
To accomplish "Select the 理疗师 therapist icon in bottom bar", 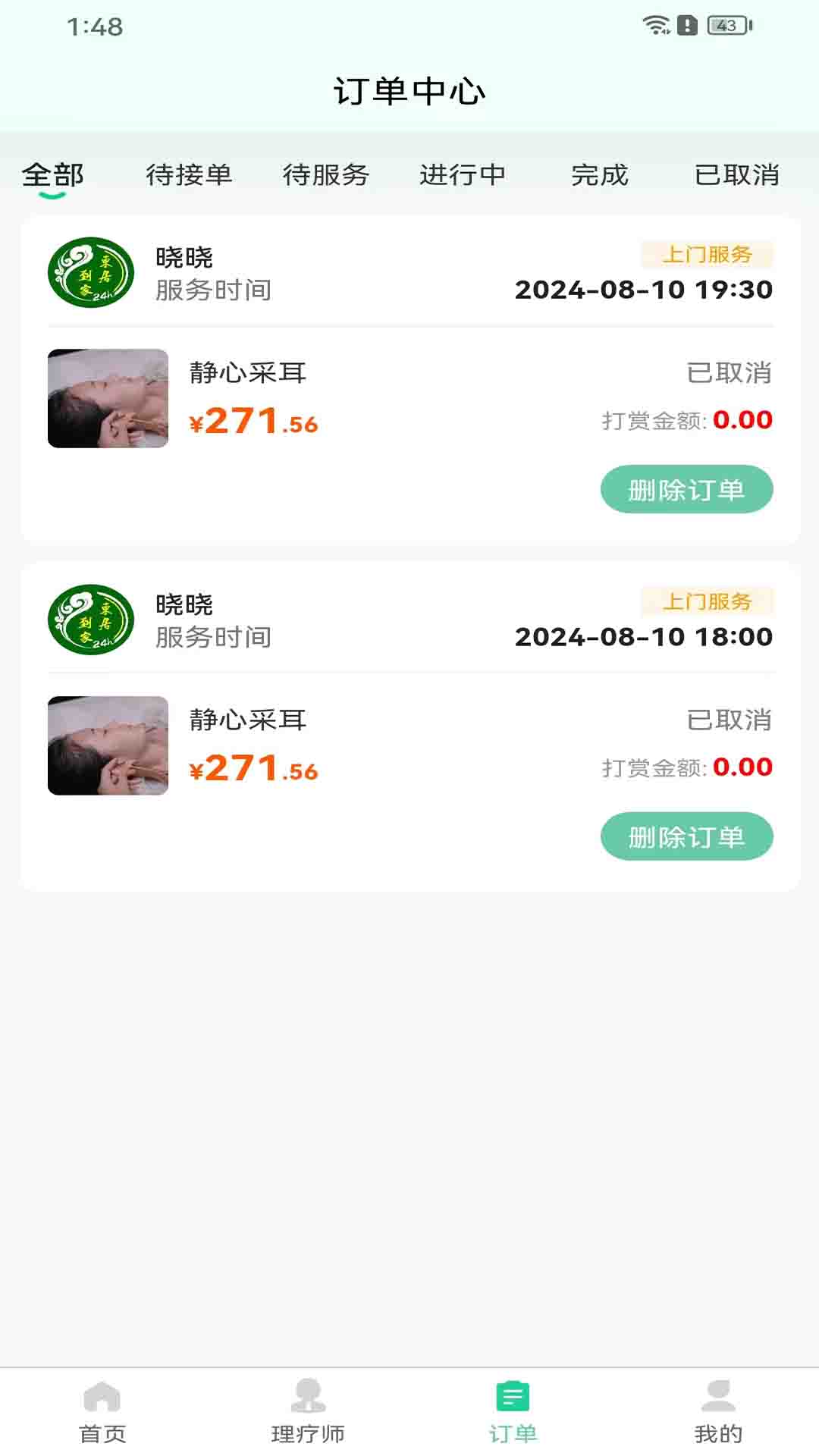I will tap(307, 1407).
